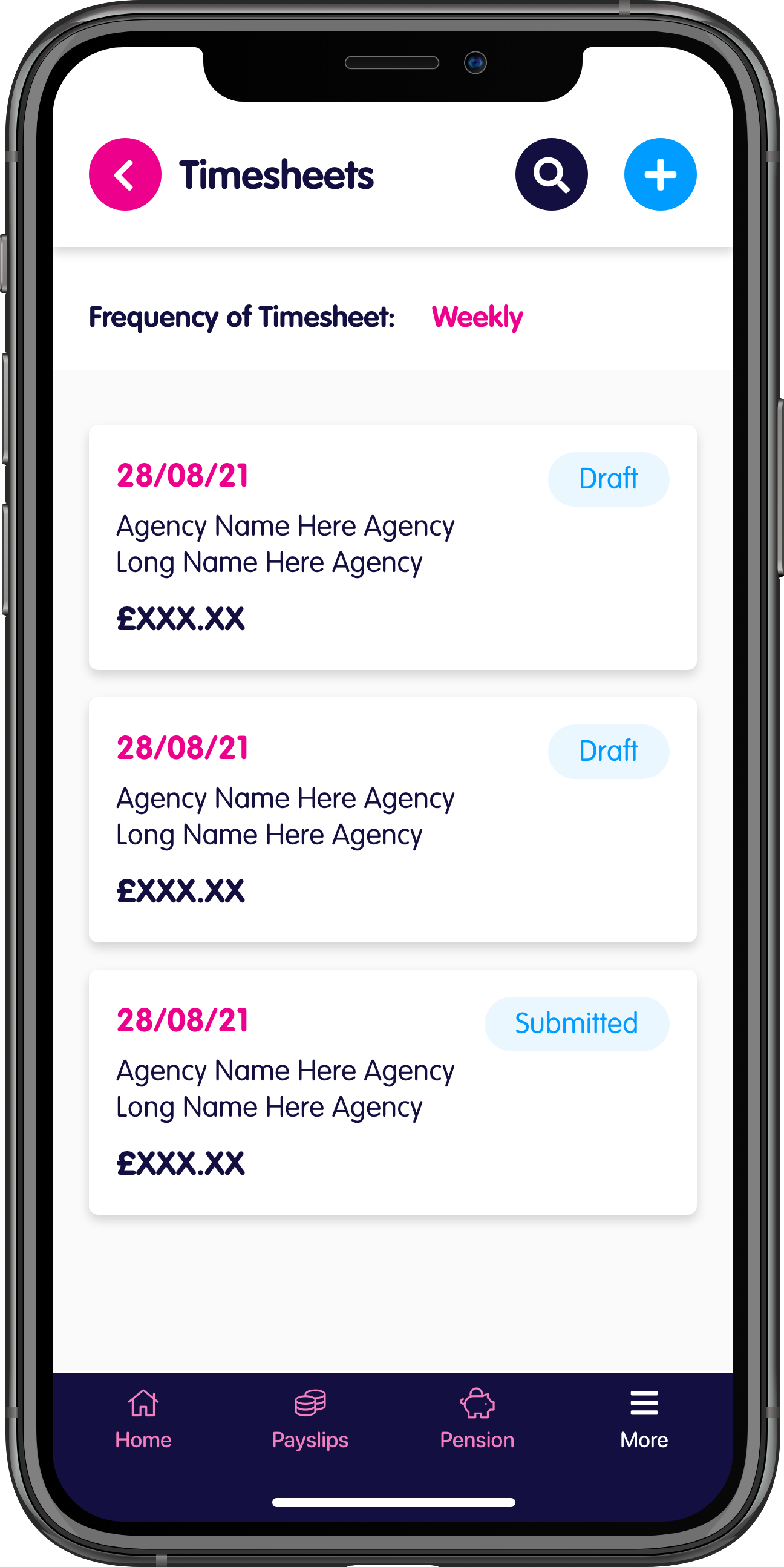Open the Submitted timesheet card
This screenshot has height=1567, width=784.
point(393,1092)
